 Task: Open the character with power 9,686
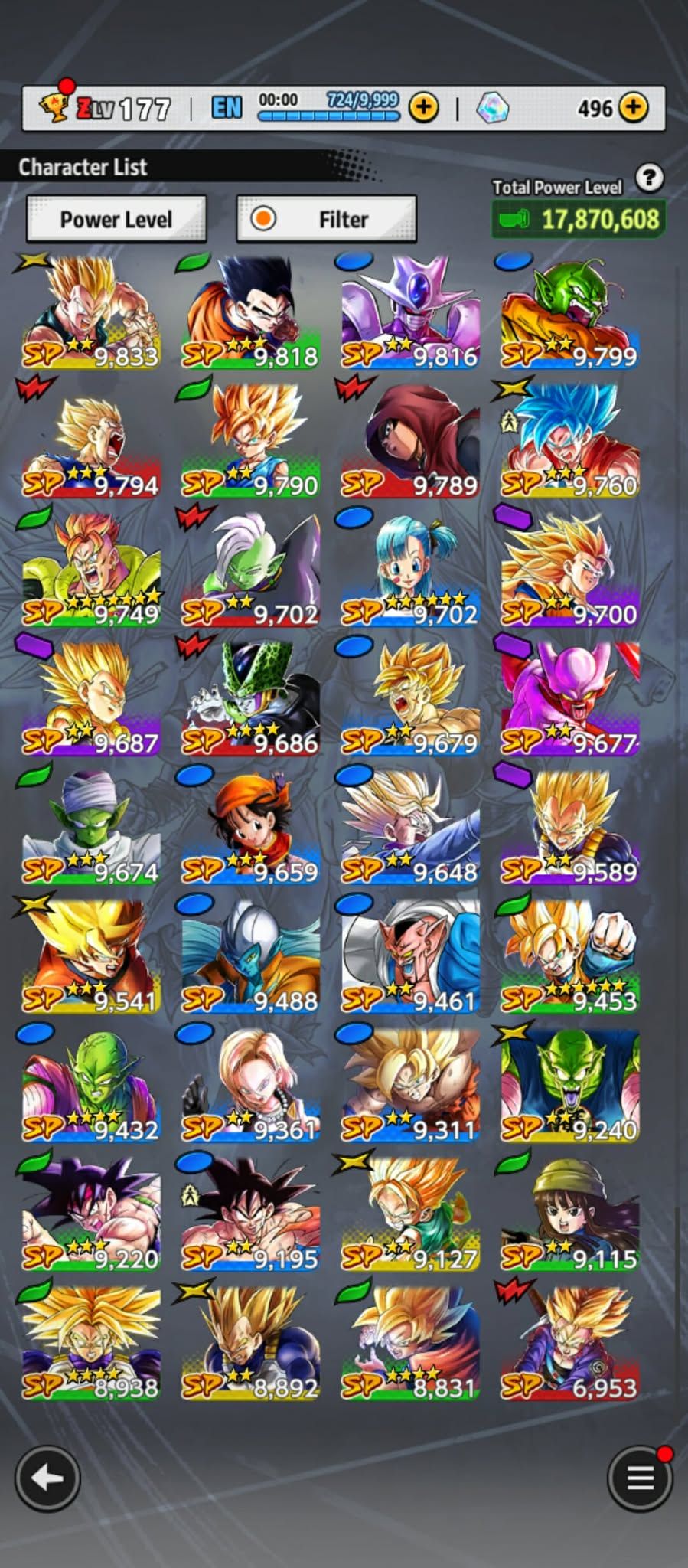(x=251, y=700)
